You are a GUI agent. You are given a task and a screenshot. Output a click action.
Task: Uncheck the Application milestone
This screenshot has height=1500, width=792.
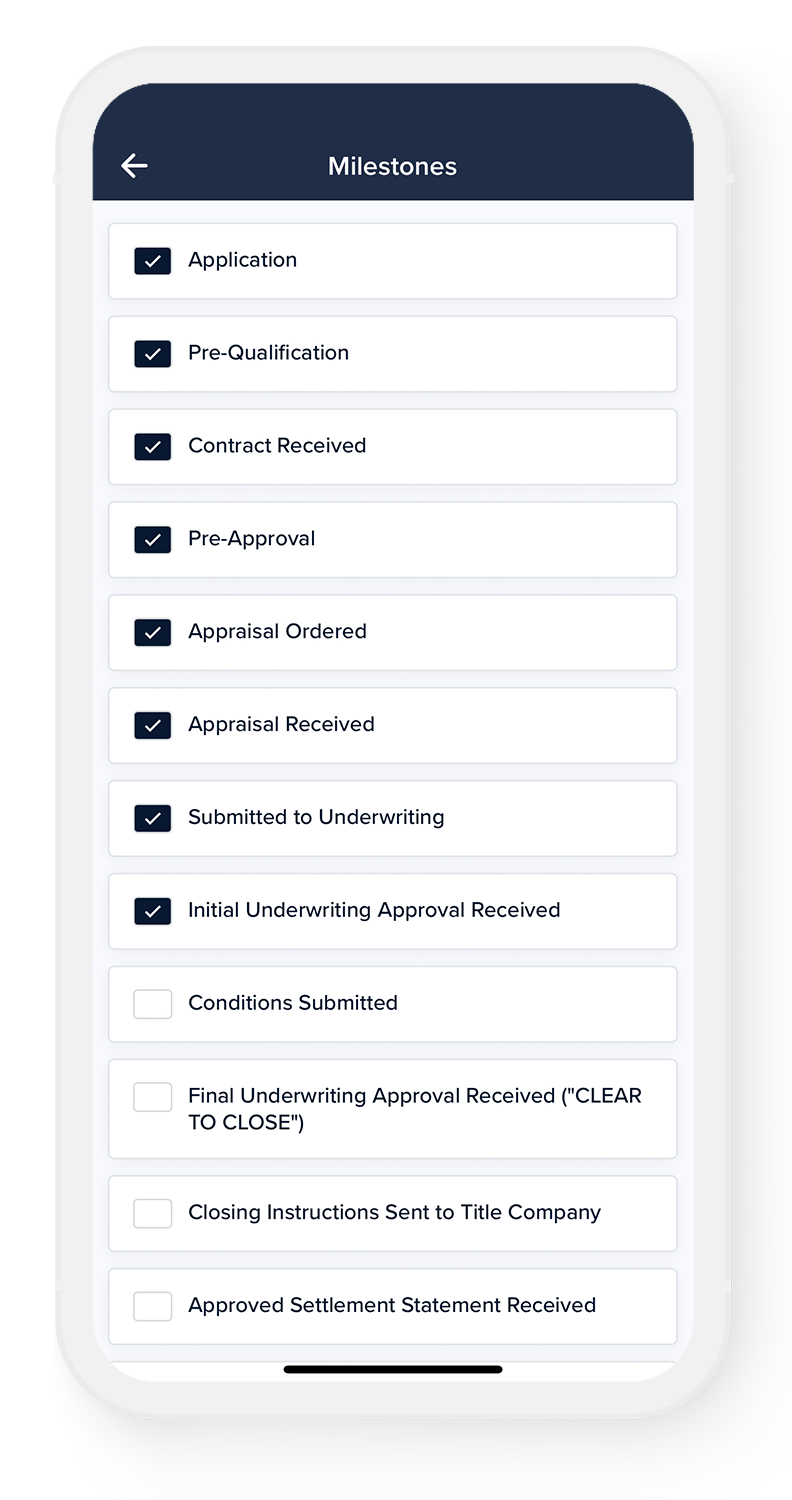click(x=153, y=261)
